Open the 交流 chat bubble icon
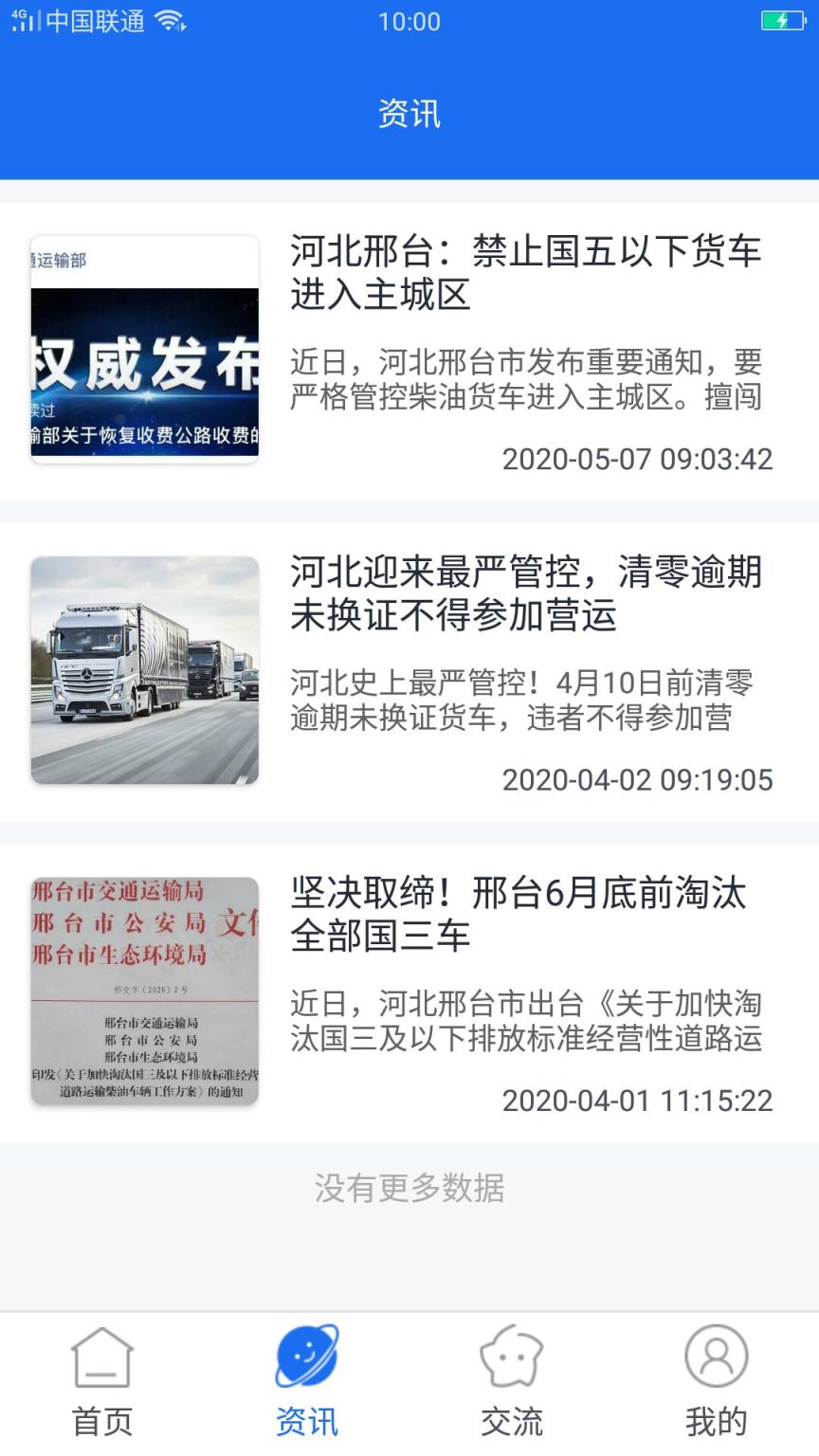 point(511,1357)
